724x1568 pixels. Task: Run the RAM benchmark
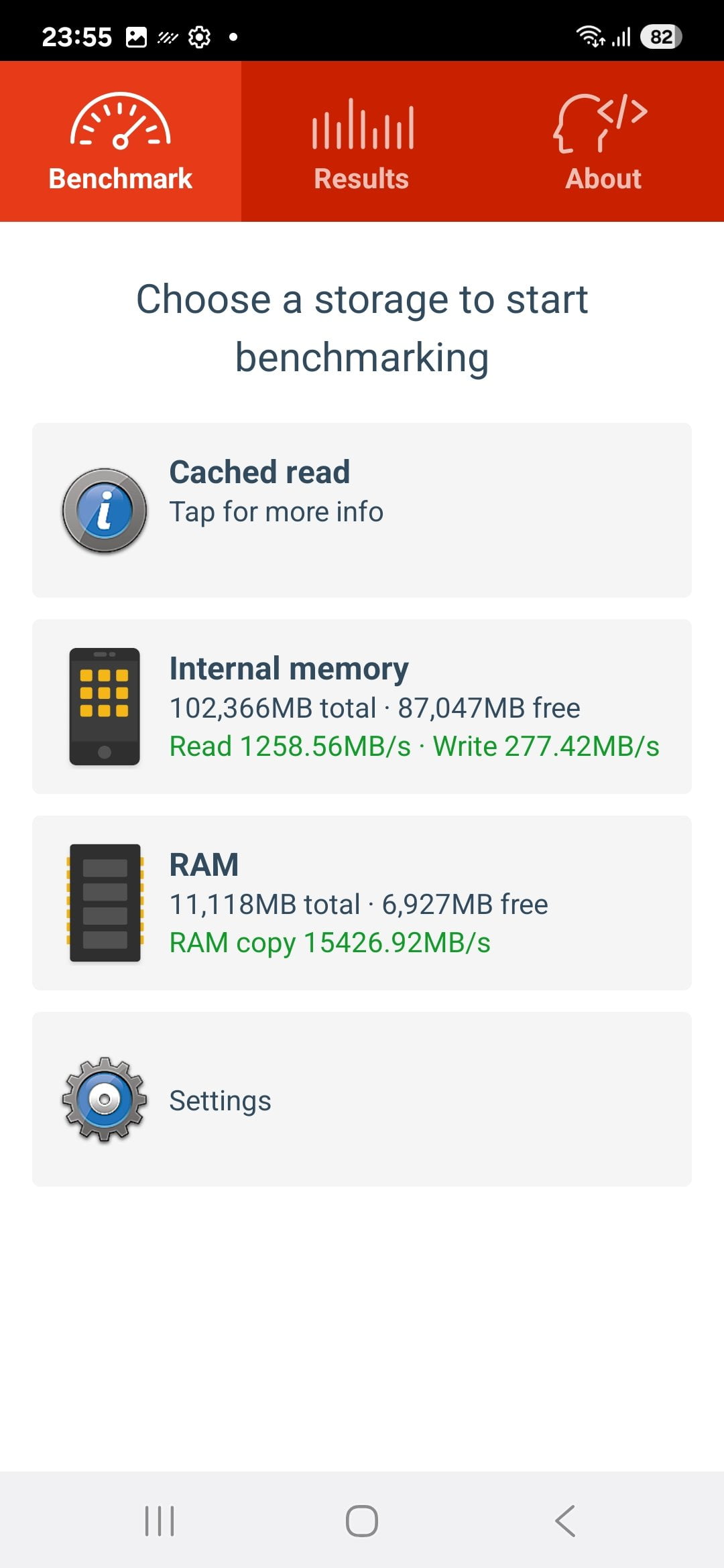click(362, 903)
